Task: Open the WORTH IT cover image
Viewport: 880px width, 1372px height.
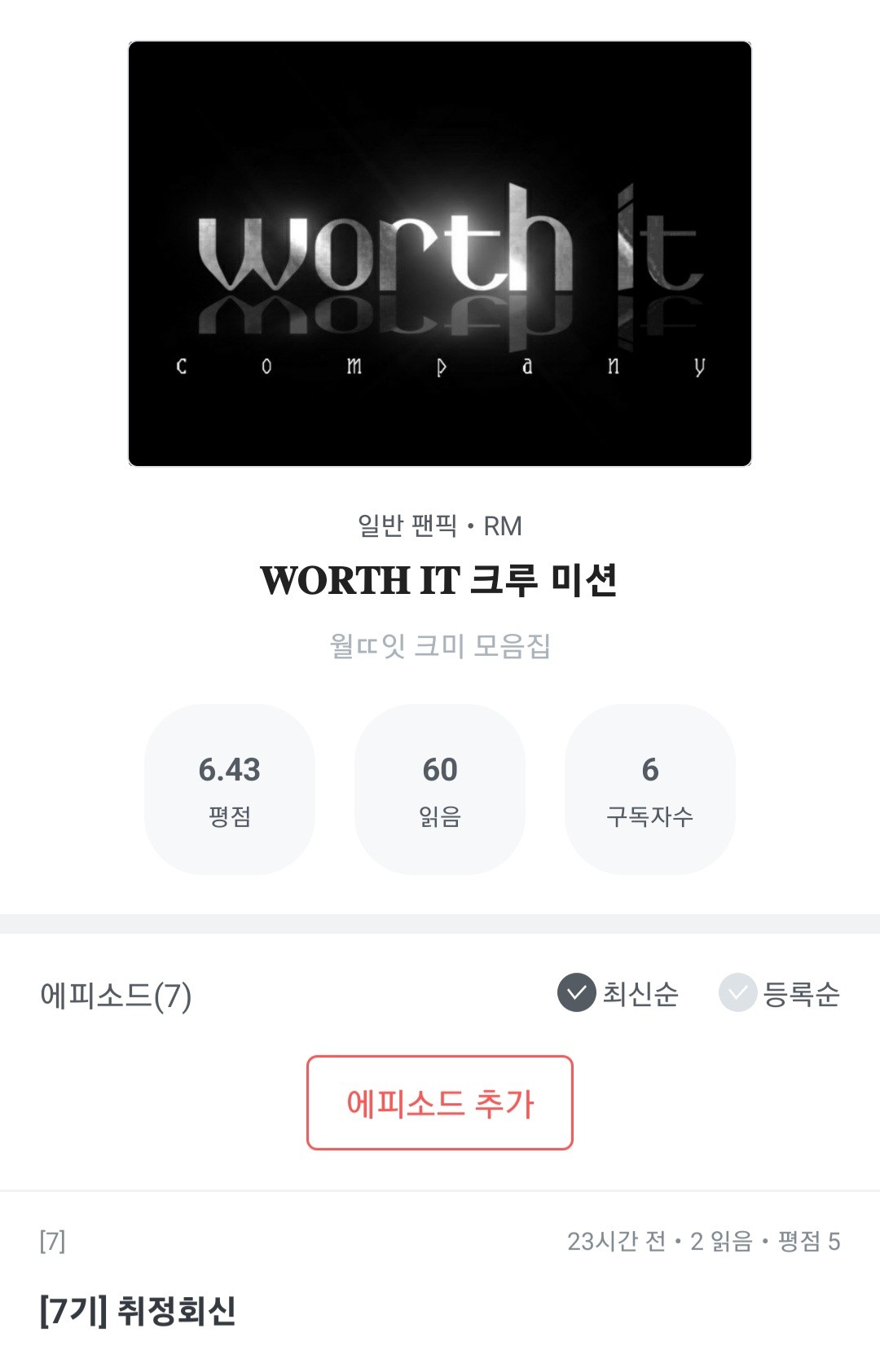Action: 439,253
